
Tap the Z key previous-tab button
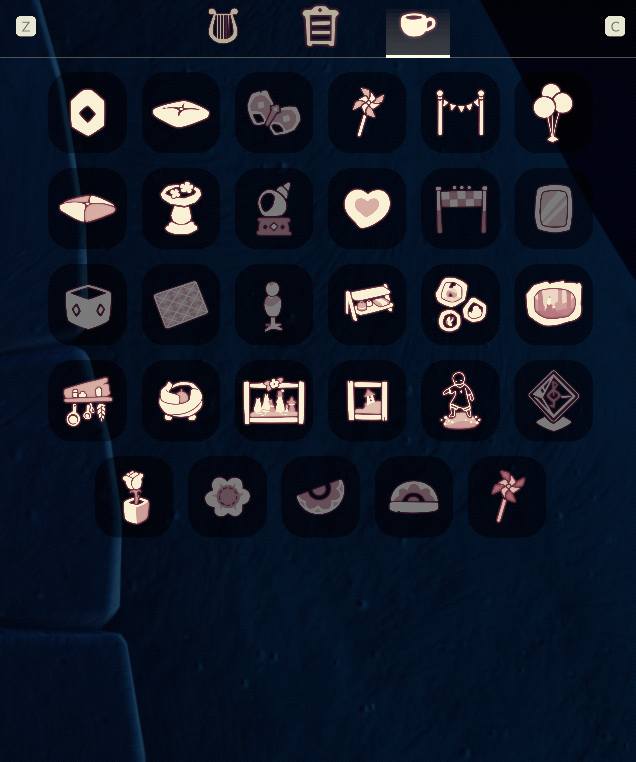(x=26, y=27)
